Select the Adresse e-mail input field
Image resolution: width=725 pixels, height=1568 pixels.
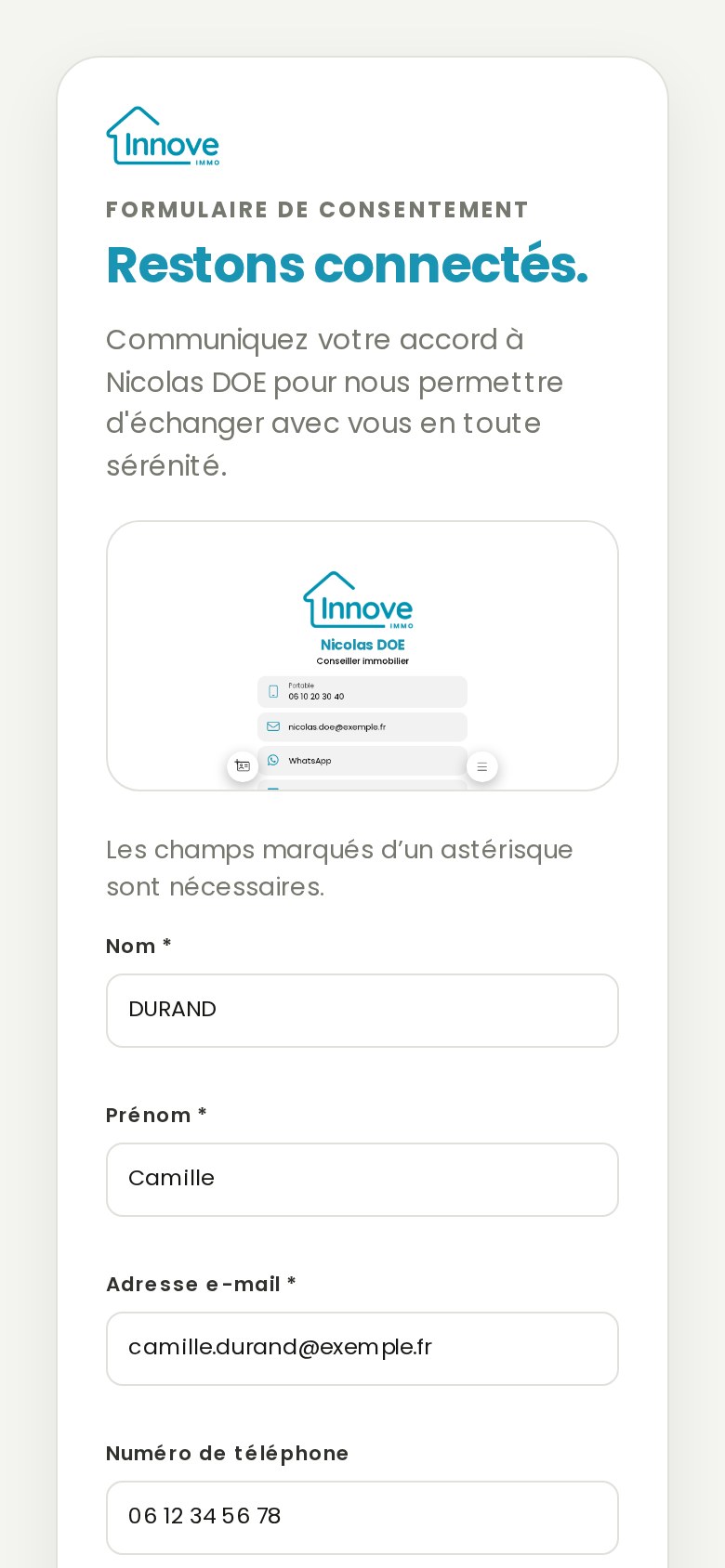pos(362,1349)
